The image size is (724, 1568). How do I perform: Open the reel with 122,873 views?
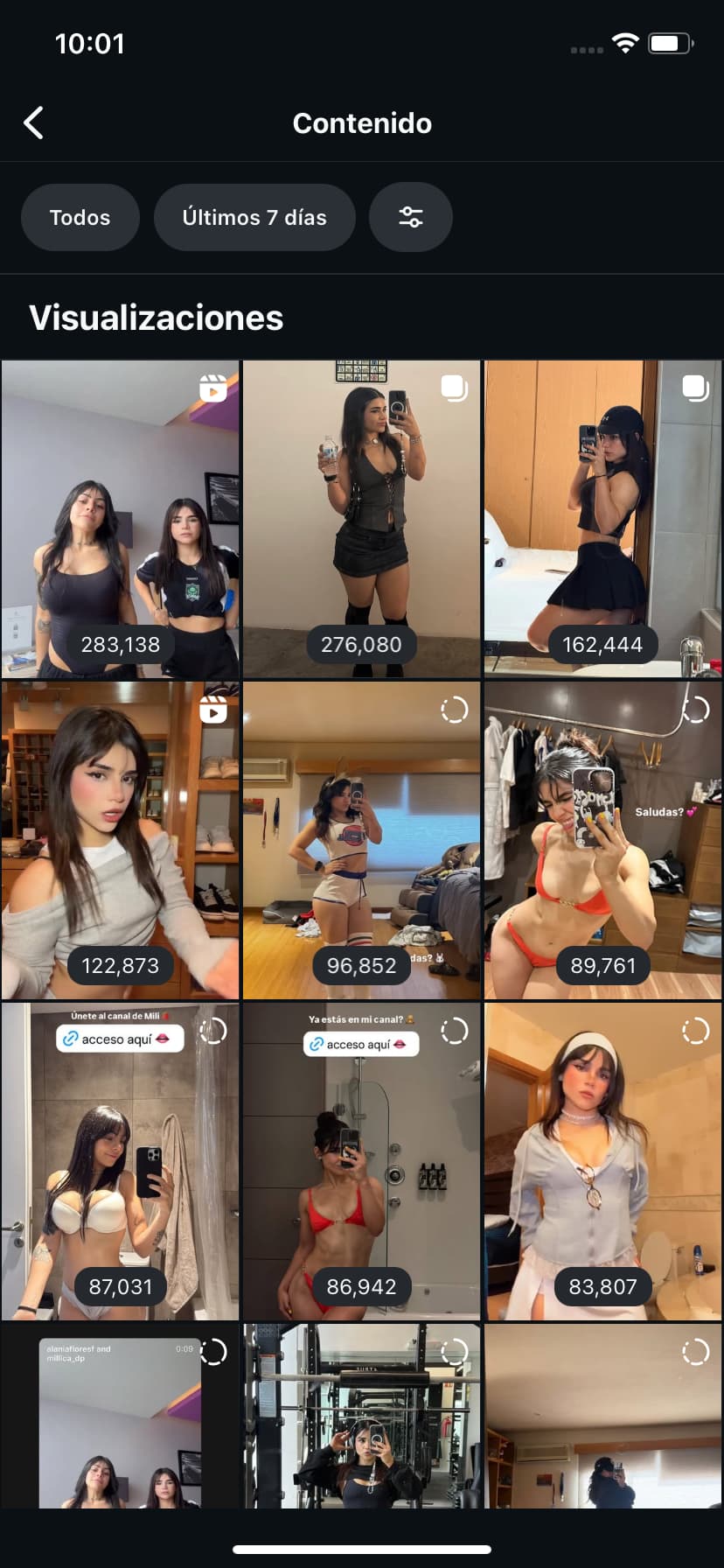pyautogui.click(x=120, y=840)
